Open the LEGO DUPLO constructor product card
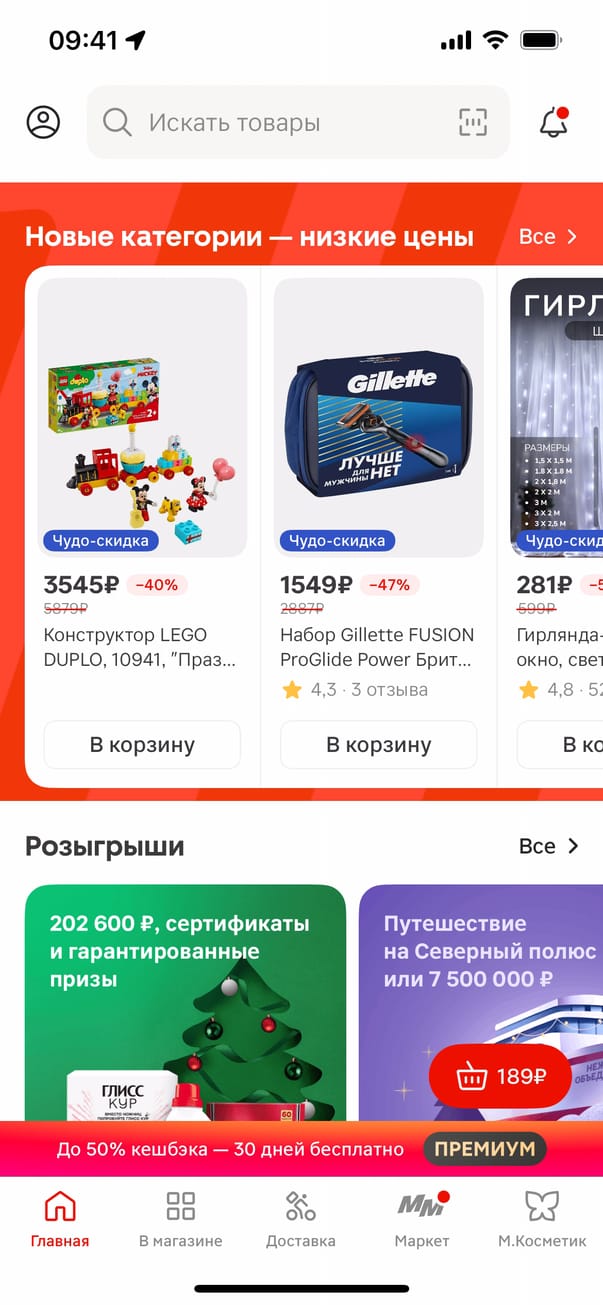The height and width of the screenshot is (1305, 603). tap(142, 420)
